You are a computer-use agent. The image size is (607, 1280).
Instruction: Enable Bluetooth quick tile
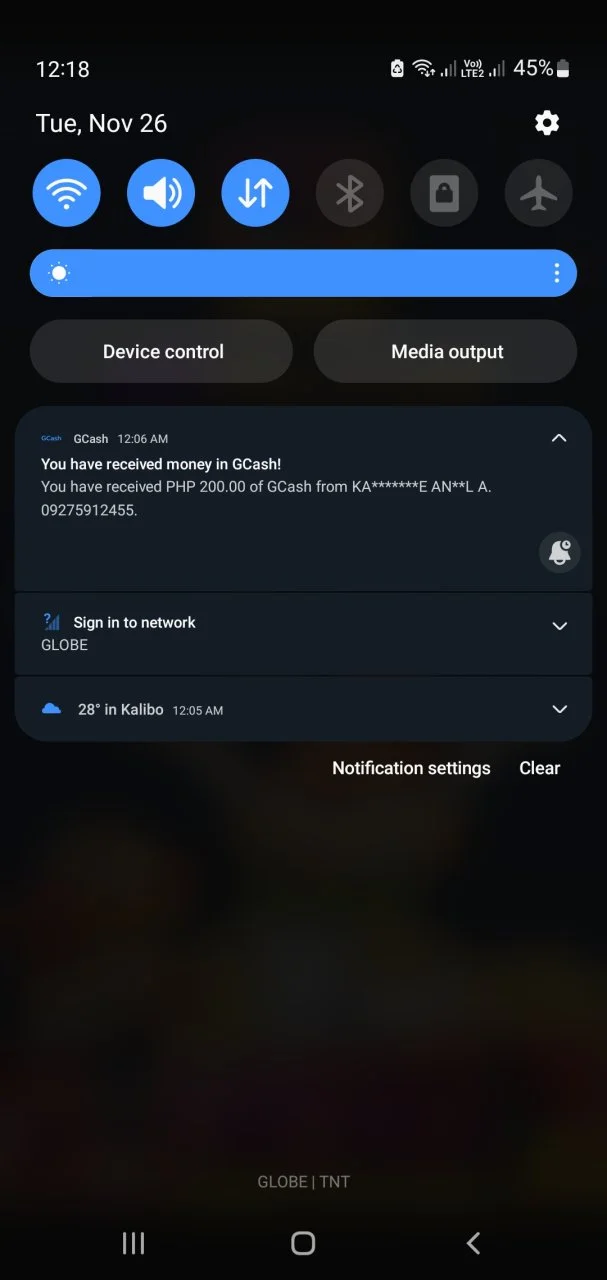pyautogui.click(x=350, y=193)
